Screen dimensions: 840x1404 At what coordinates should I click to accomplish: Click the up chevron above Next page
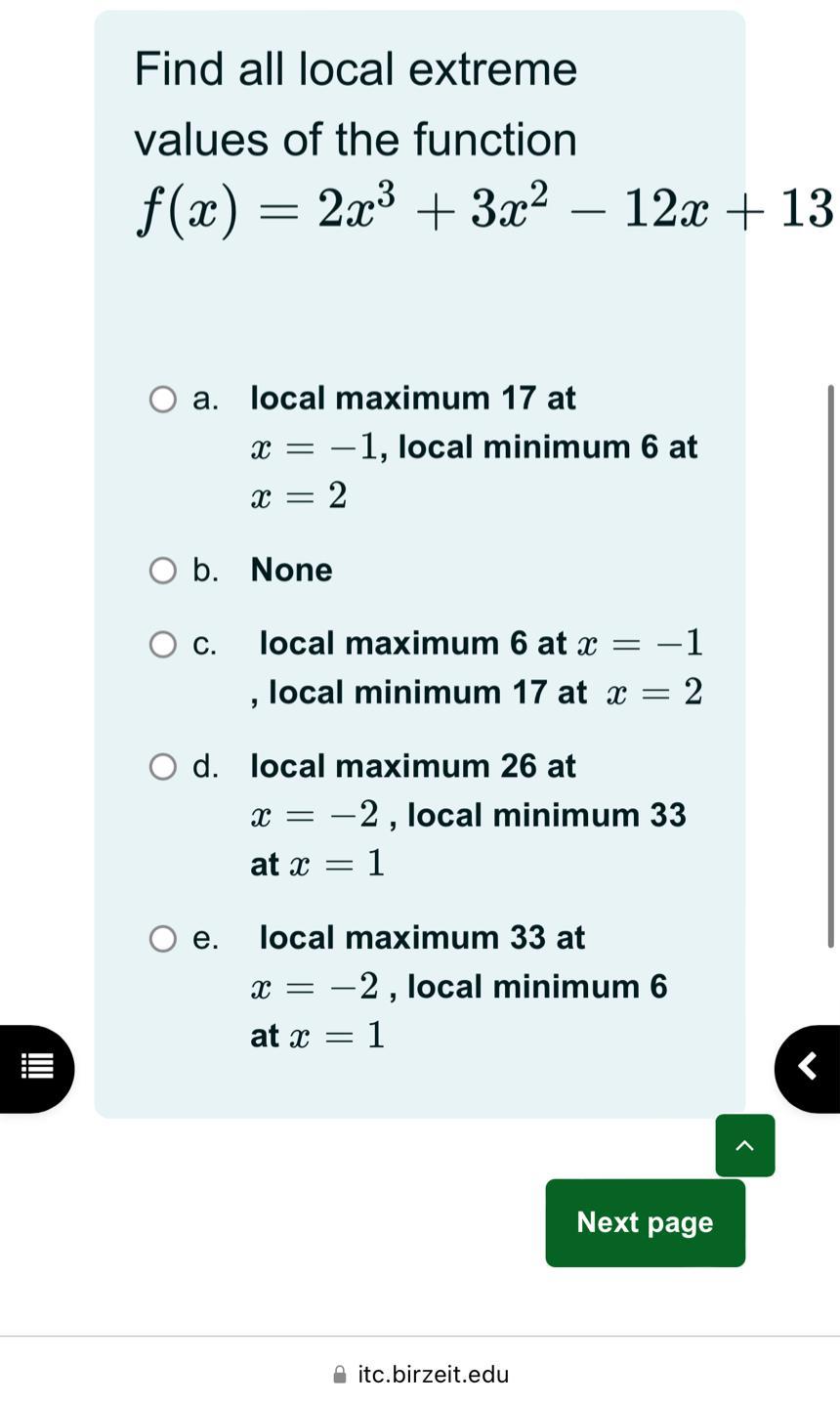point(743,1144)
